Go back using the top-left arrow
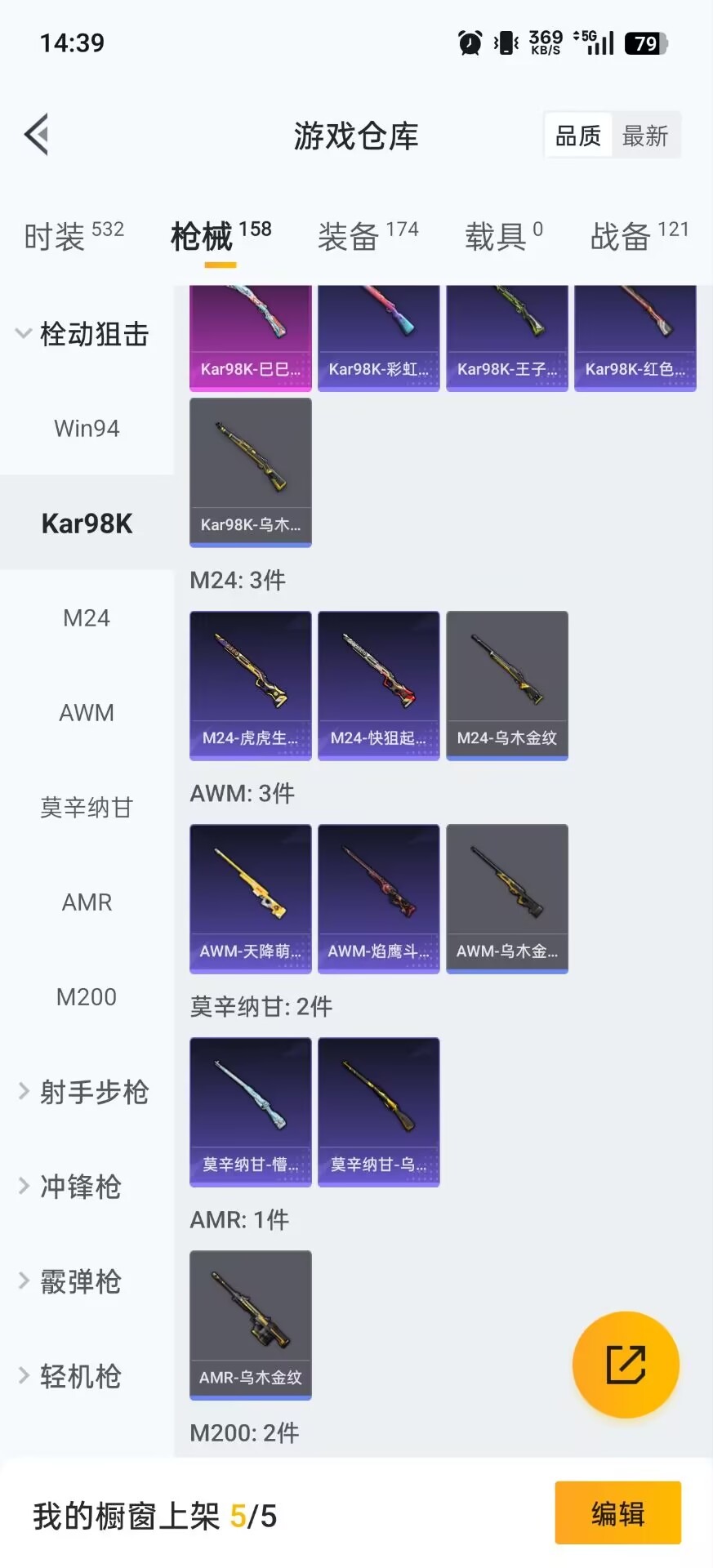The image size is (713, 1568). [x=37, y=135]
